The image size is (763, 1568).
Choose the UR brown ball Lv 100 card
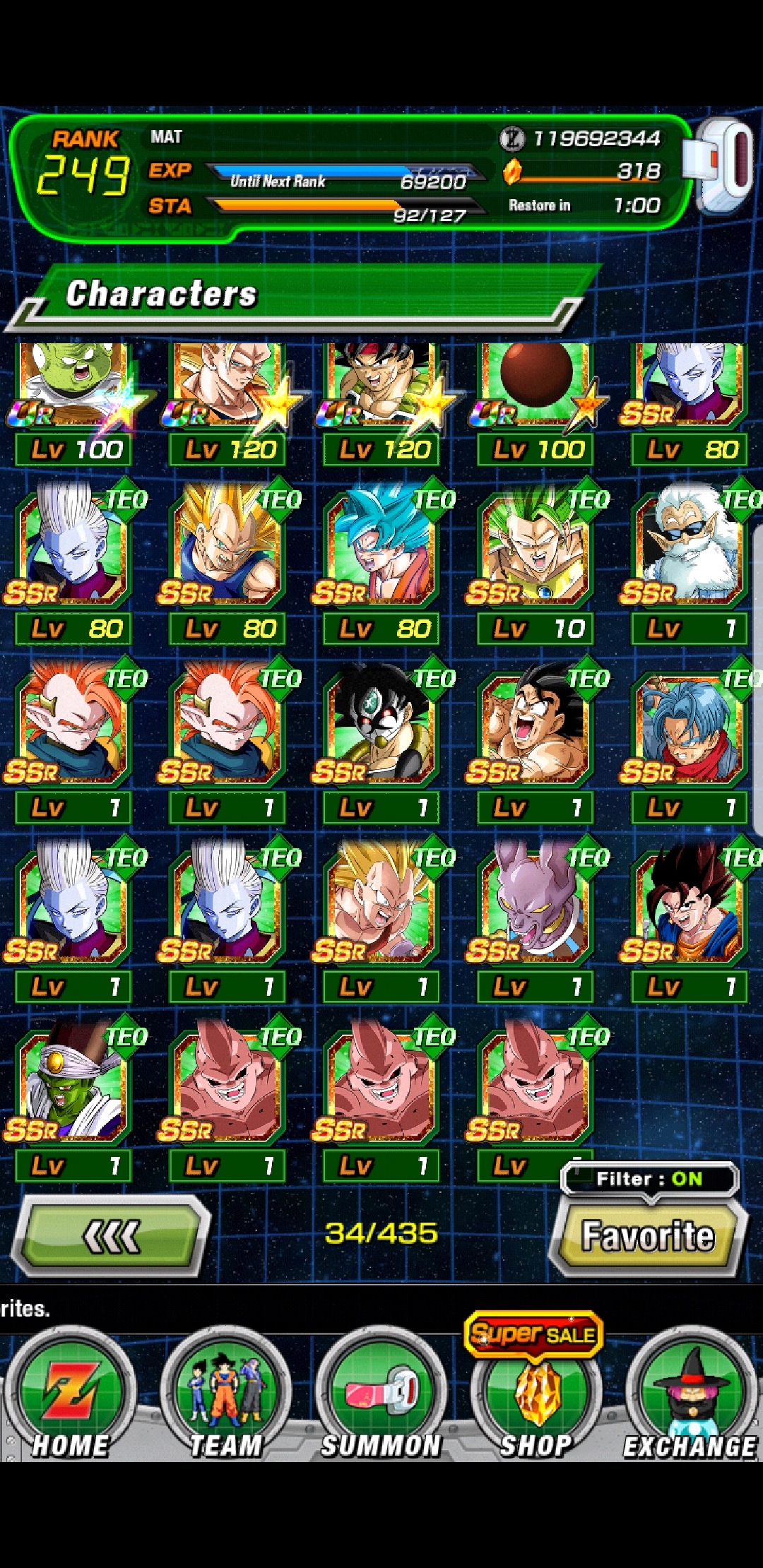coord(536,405)
